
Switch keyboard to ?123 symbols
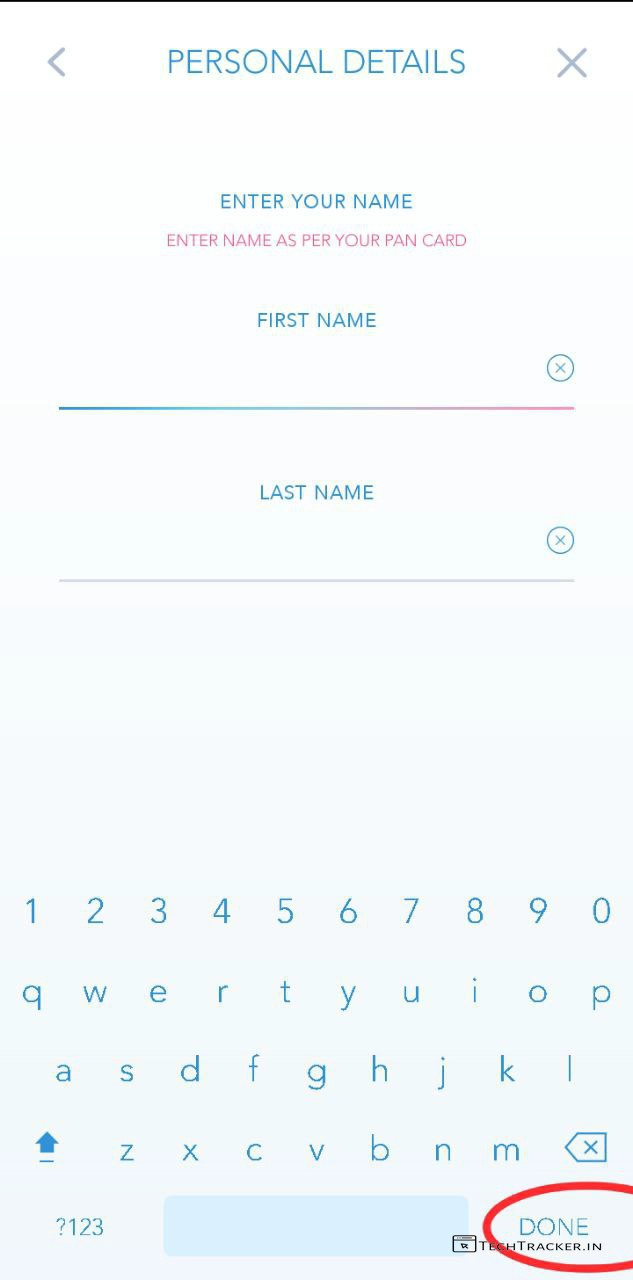79,1226
